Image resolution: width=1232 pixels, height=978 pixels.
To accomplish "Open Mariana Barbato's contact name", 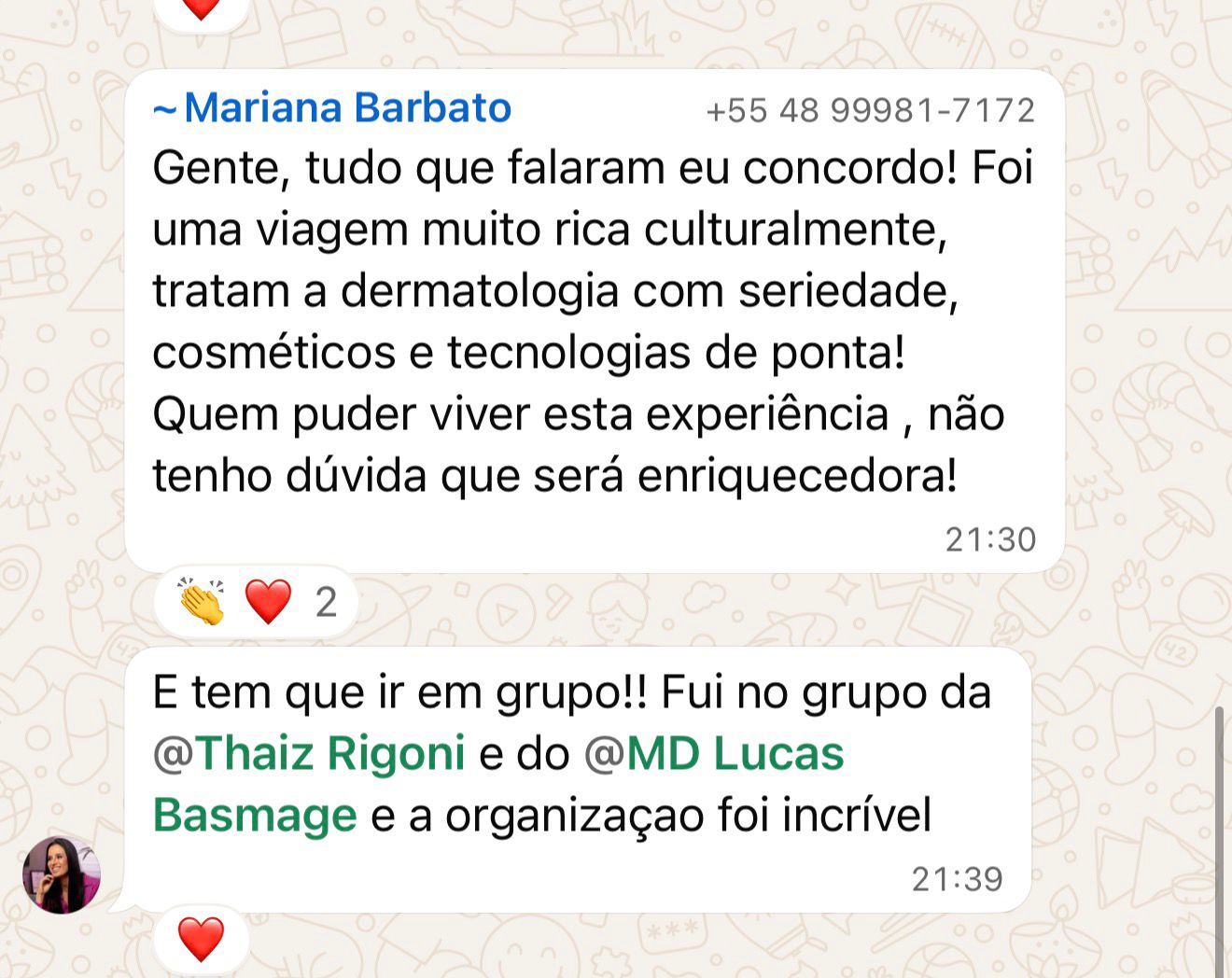I will (346, 108).
